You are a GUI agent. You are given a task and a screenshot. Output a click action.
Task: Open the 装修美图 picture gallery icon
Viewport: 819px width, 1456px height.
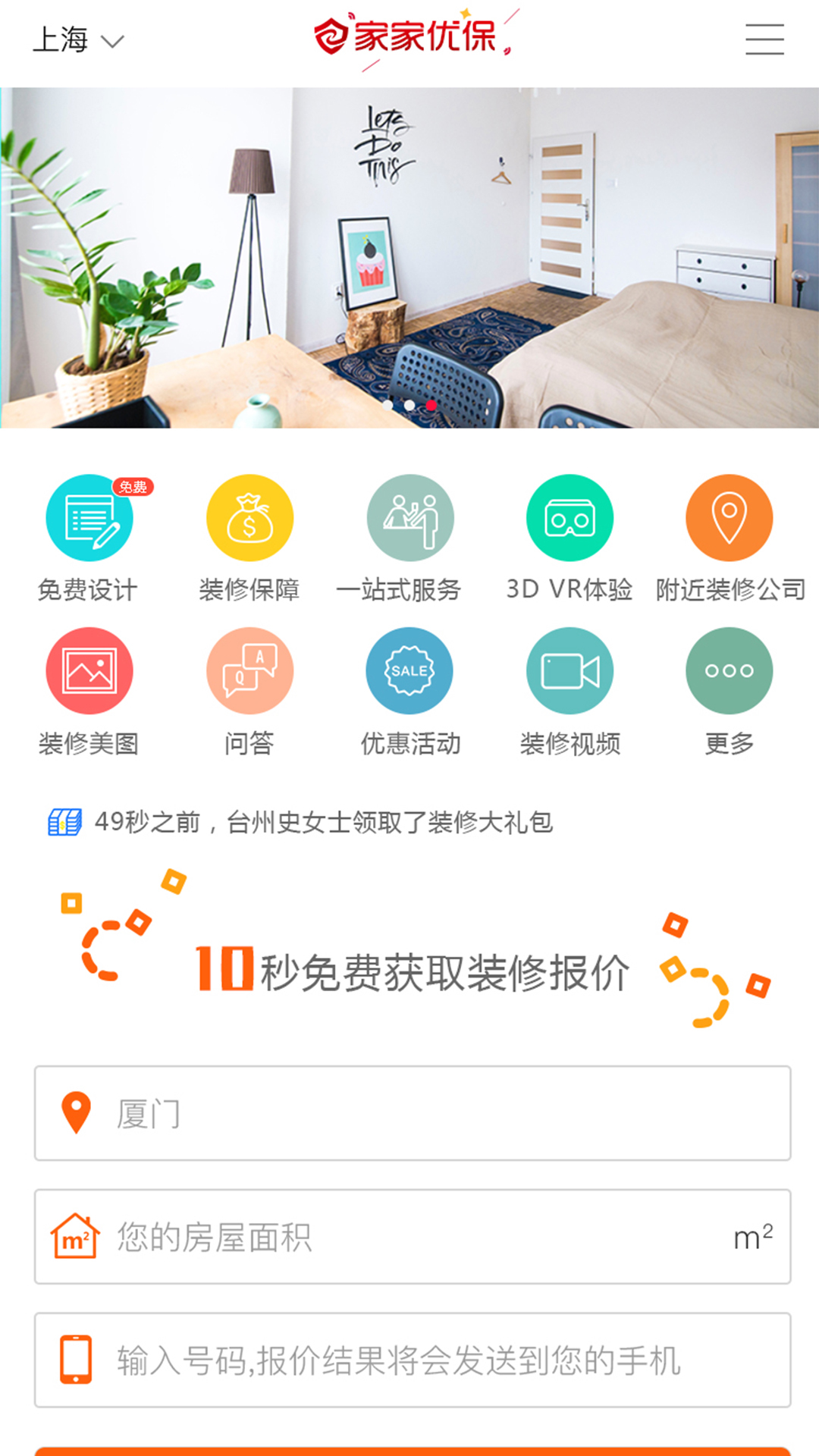tap(89, 671)
